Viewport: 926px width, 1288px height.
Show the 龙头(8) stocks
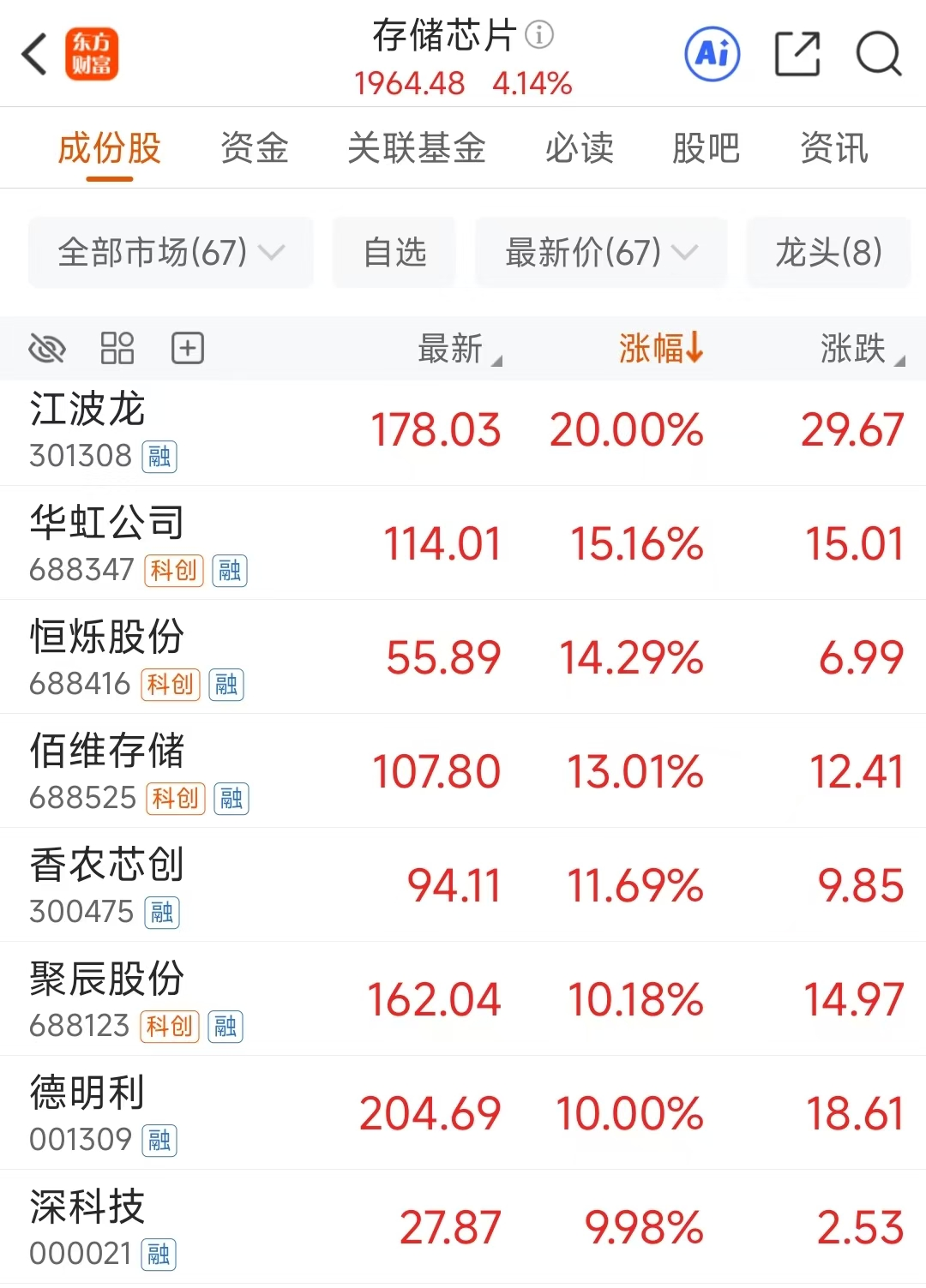828,253
